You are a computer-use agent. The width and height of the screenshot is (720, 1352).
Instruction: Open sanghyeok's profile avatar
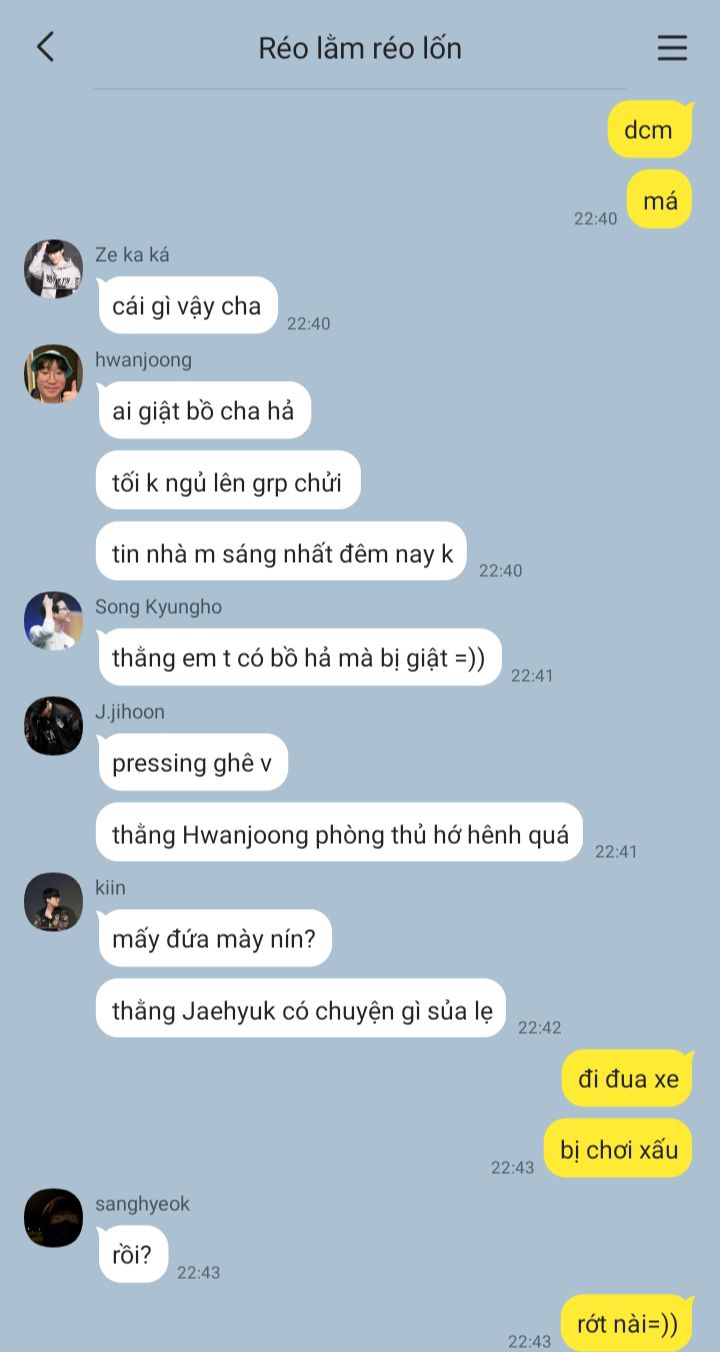tap(53, 1218)
